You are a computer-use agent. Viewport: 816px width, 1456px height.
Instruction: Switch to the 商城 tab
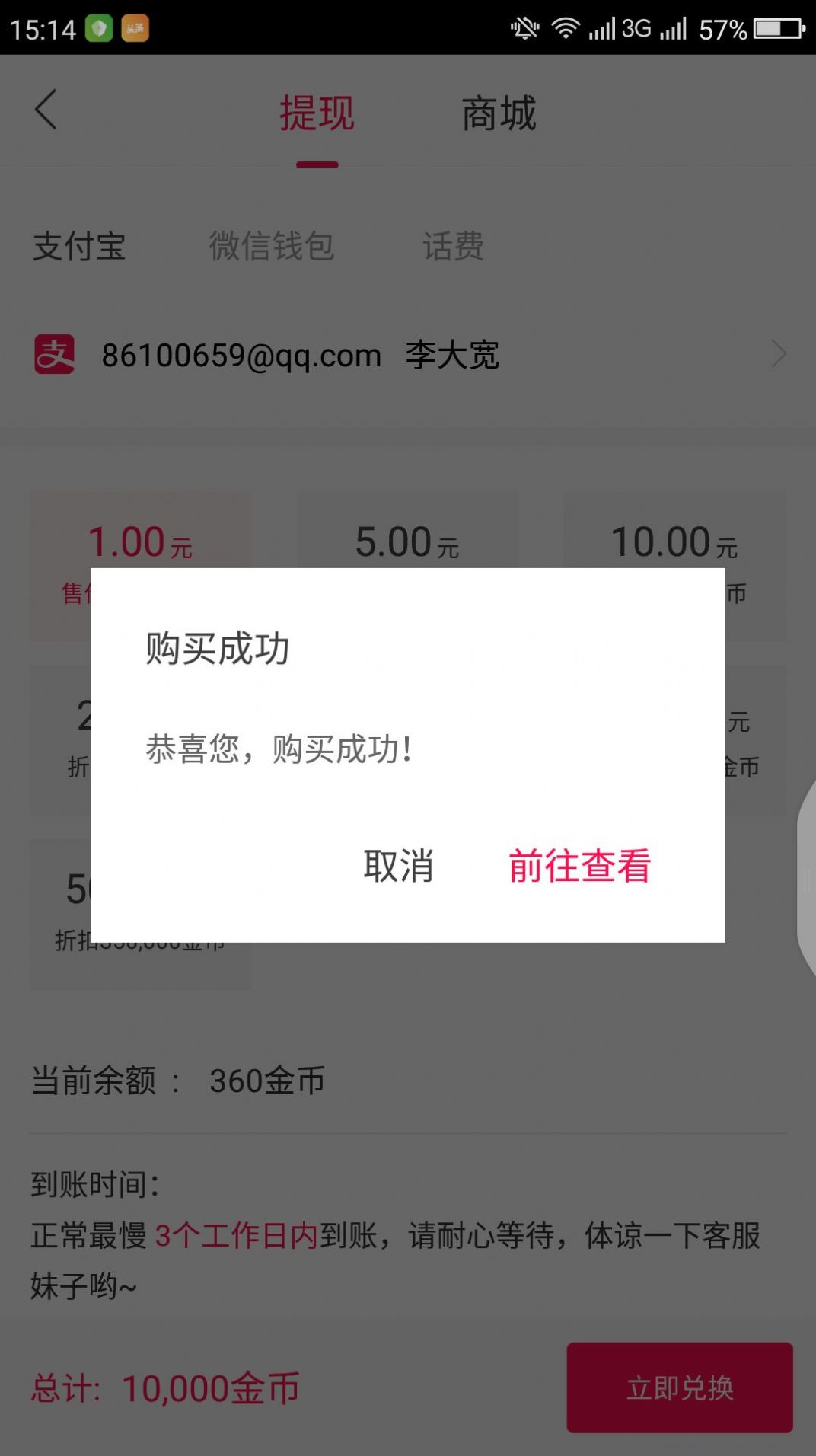[x=499, y=113]
